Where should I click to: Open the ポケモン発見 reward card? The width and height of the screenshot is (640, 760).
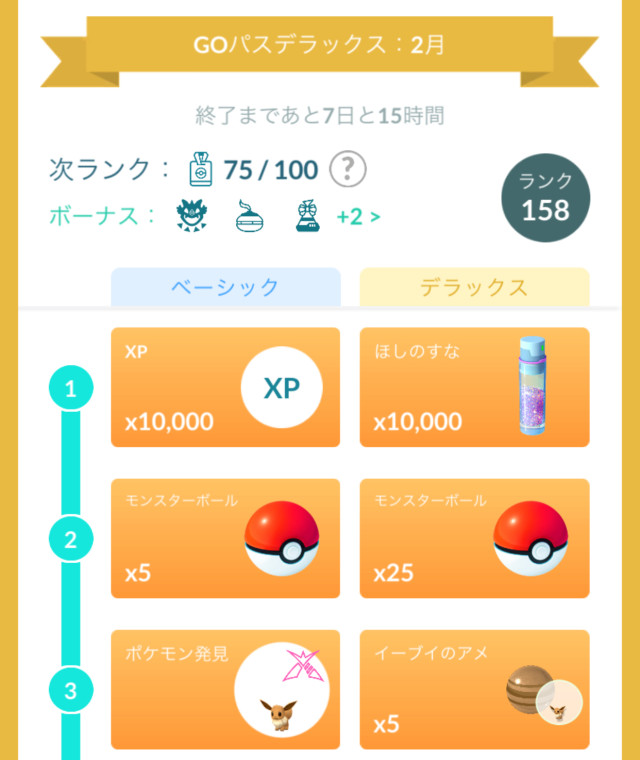225,689
